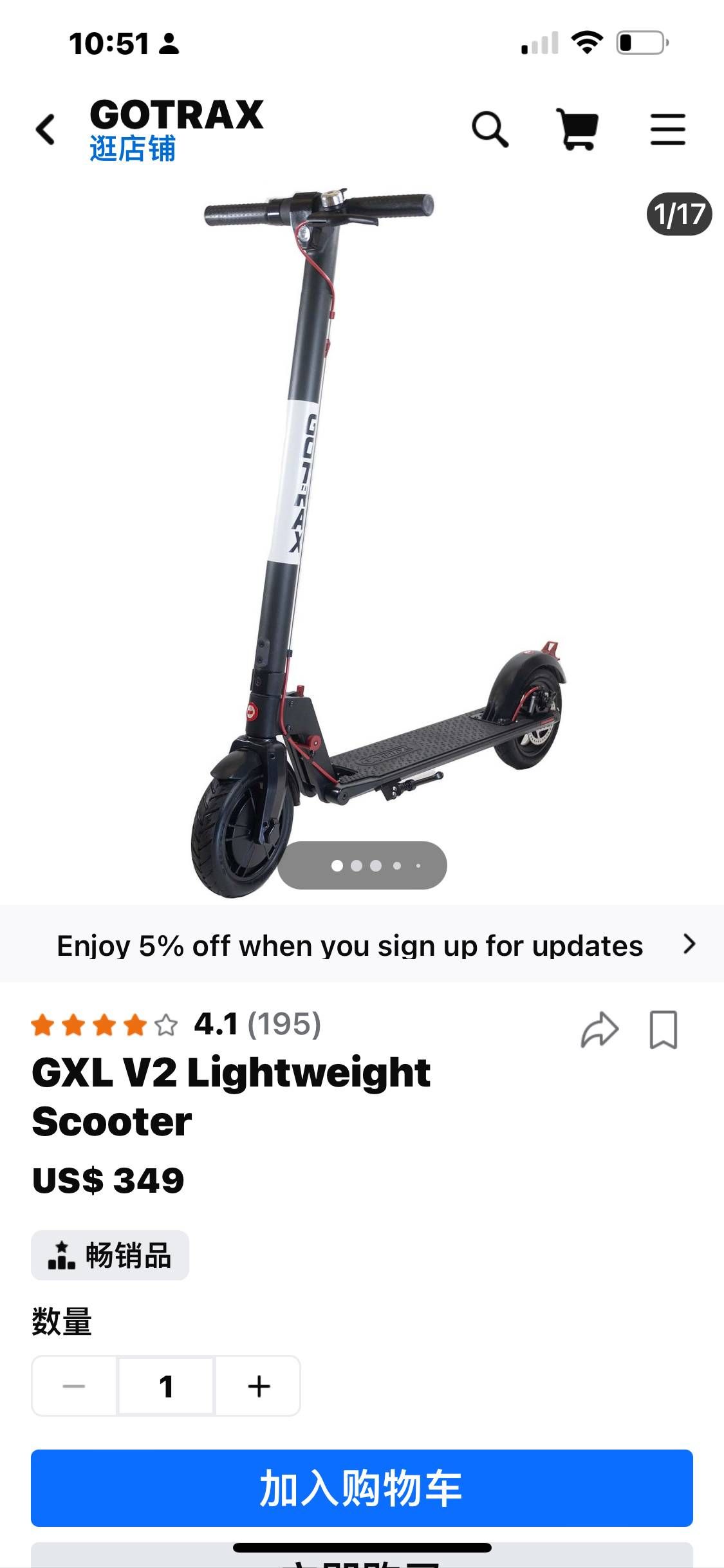The image size is (724, 1568).
Task: Open the search icon
Action: pos(490,130)
